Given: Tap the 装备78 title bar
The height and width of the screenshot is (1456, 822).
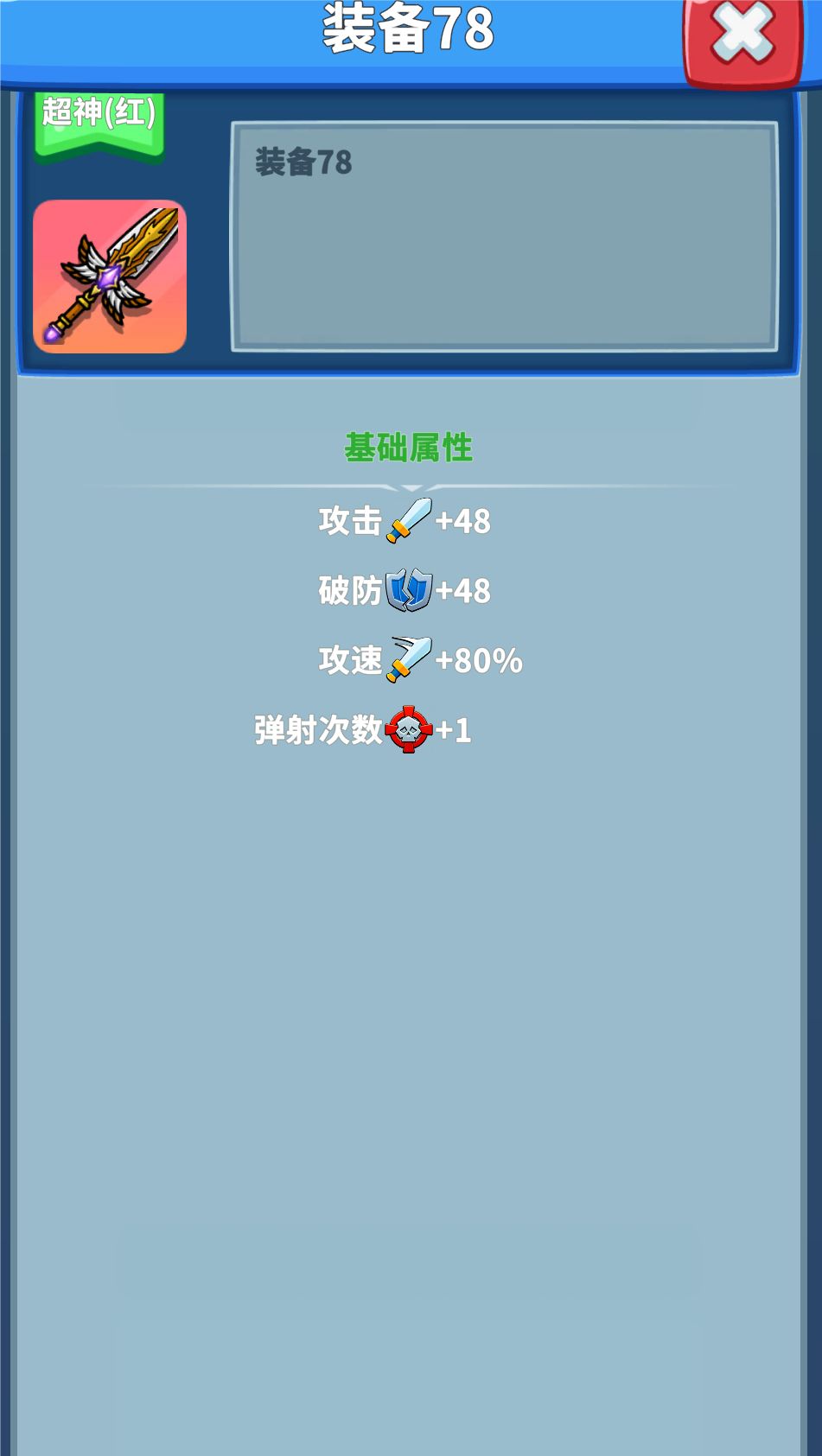Looking at the screenshot, I should [x=408, y=33].
